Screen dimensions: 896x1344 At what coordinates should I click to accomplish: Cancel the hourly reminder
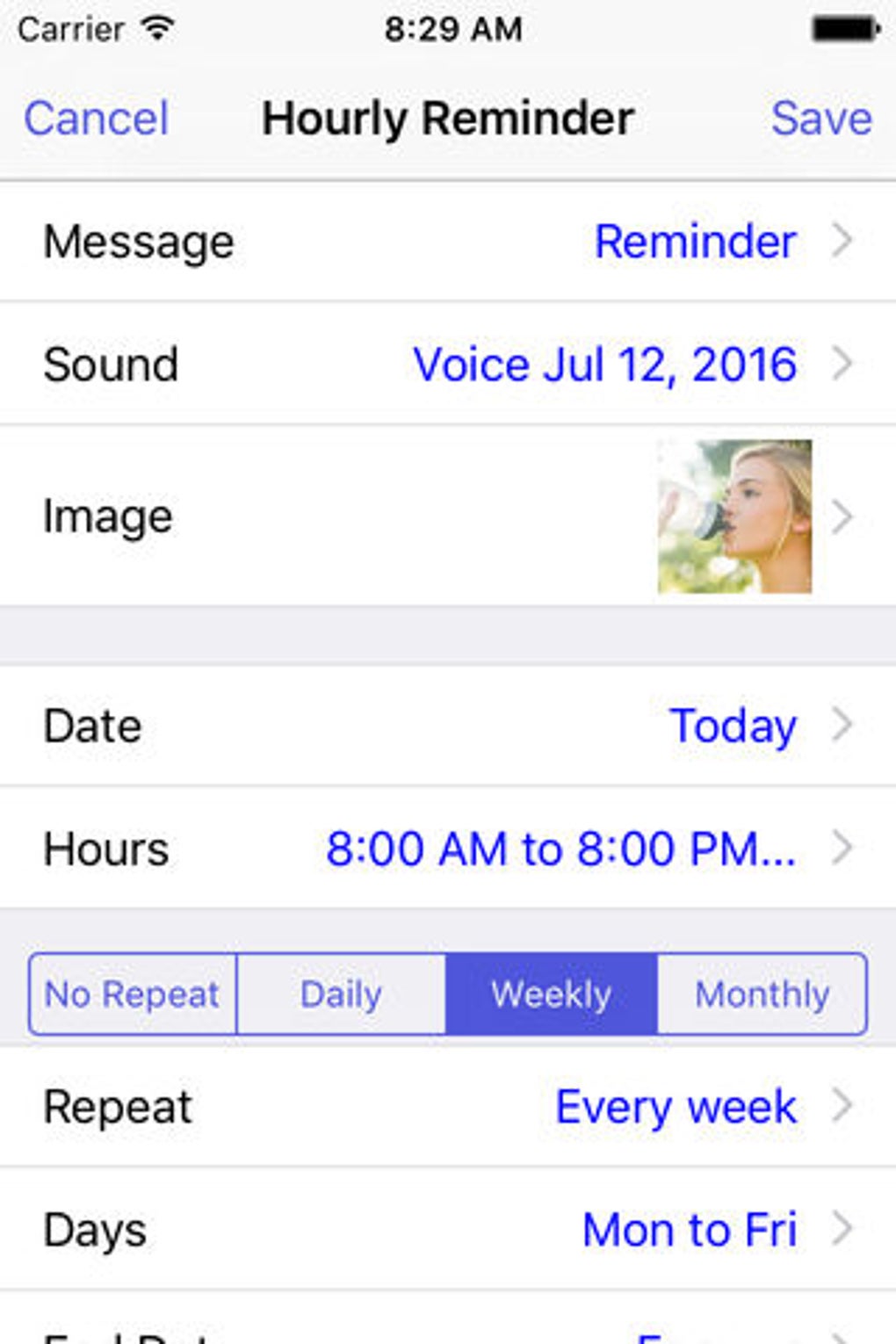tap(96, 119)
